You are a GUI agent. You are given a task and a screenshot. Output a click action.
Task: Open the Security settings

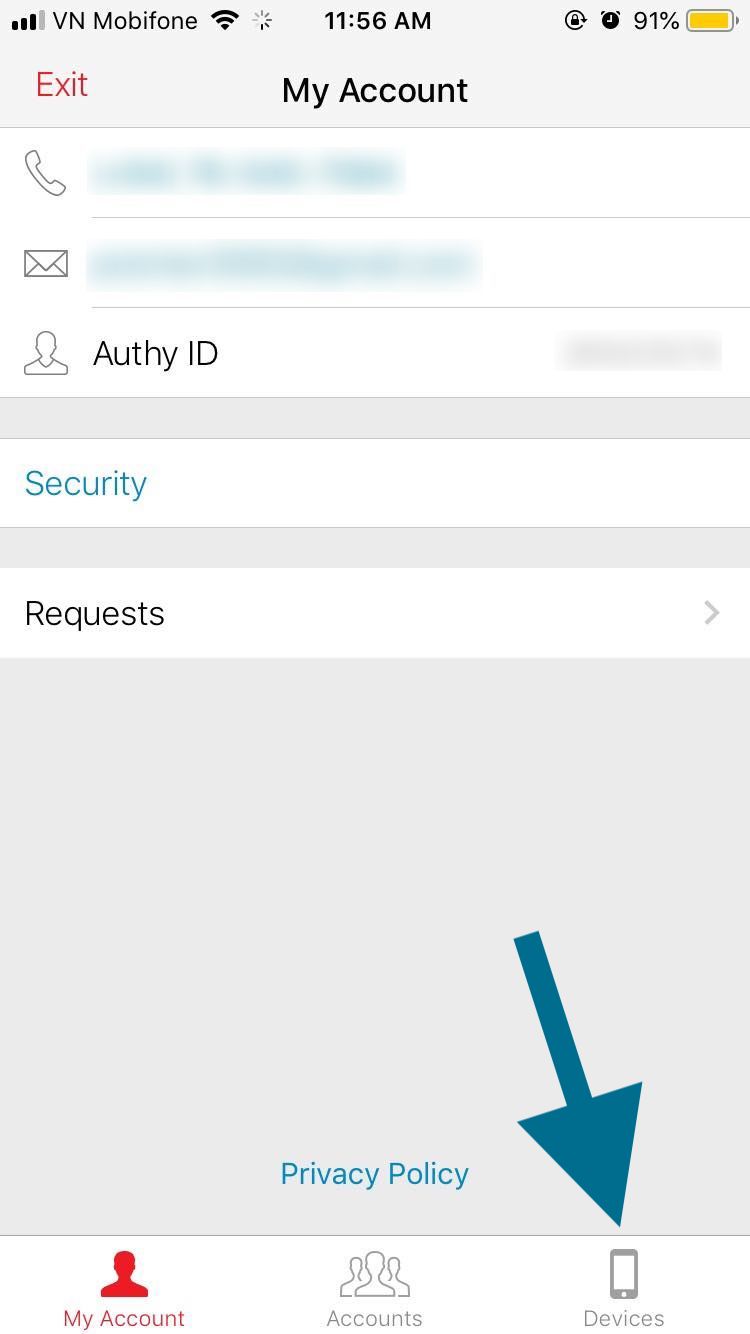click(86, 484)
